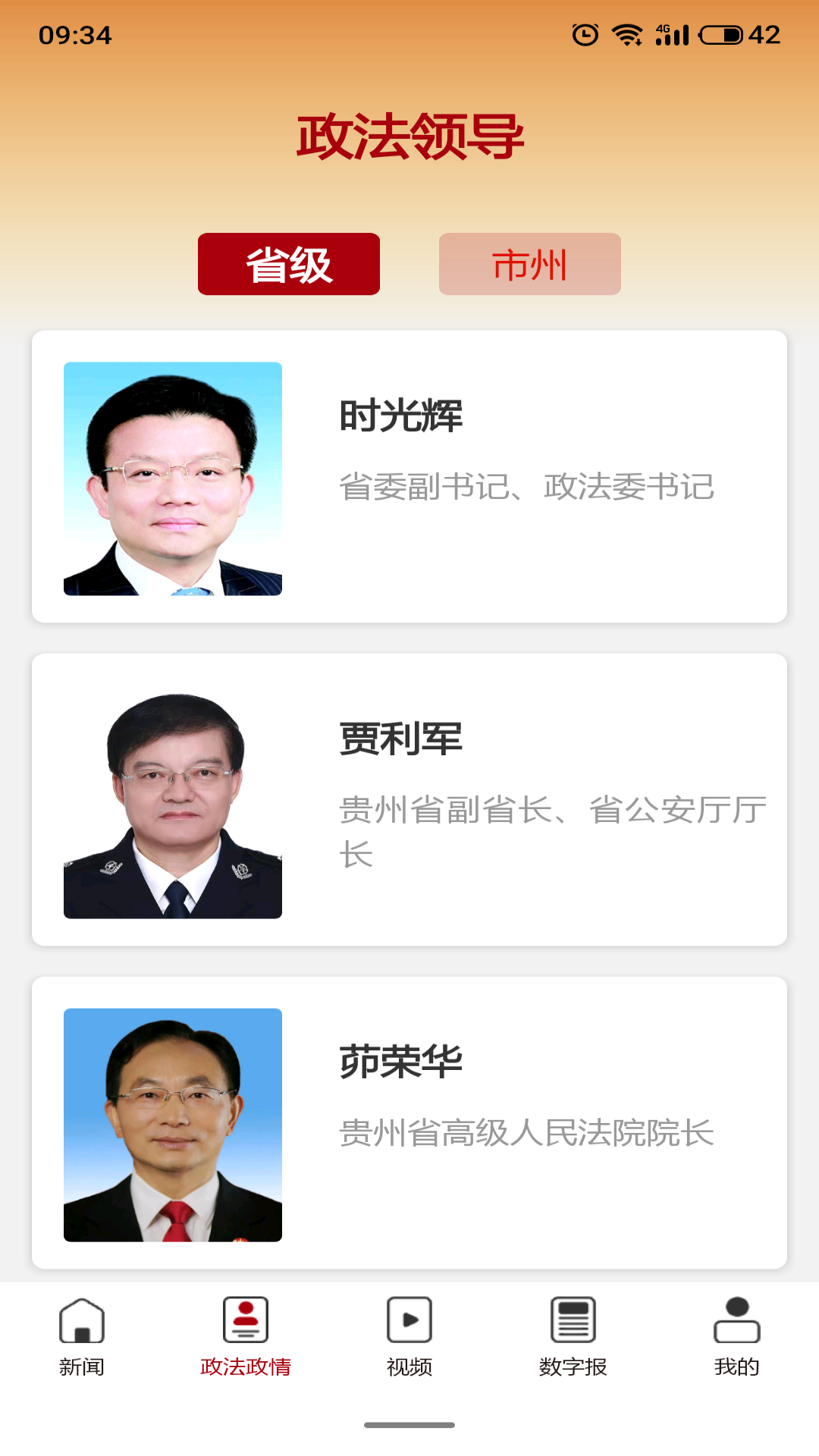Open the 数字报 tab
Screen dimensions: 819x1456
pos(573,1336)
